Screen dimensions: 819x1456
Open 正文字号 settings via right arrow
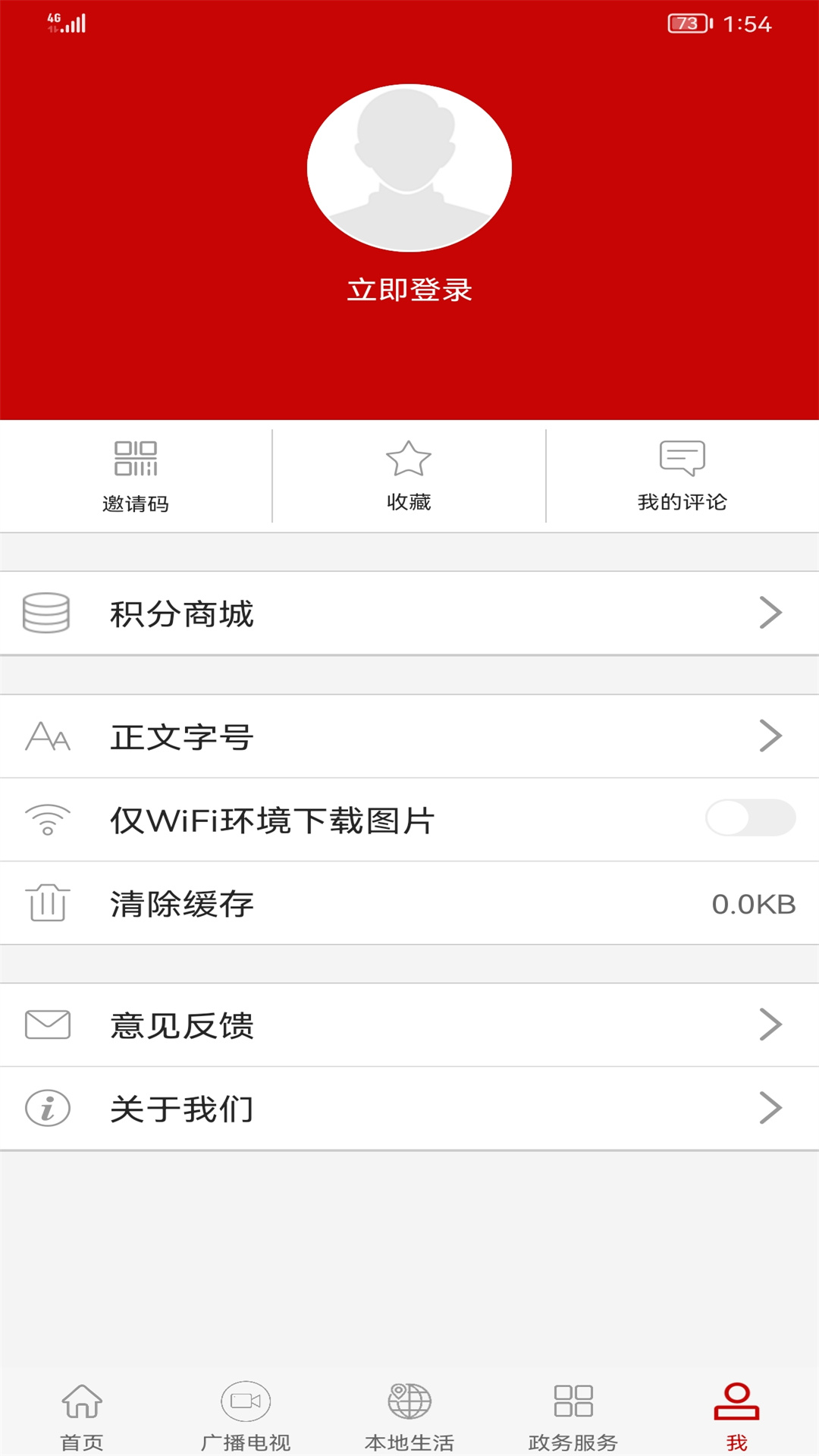pos(772,736)
